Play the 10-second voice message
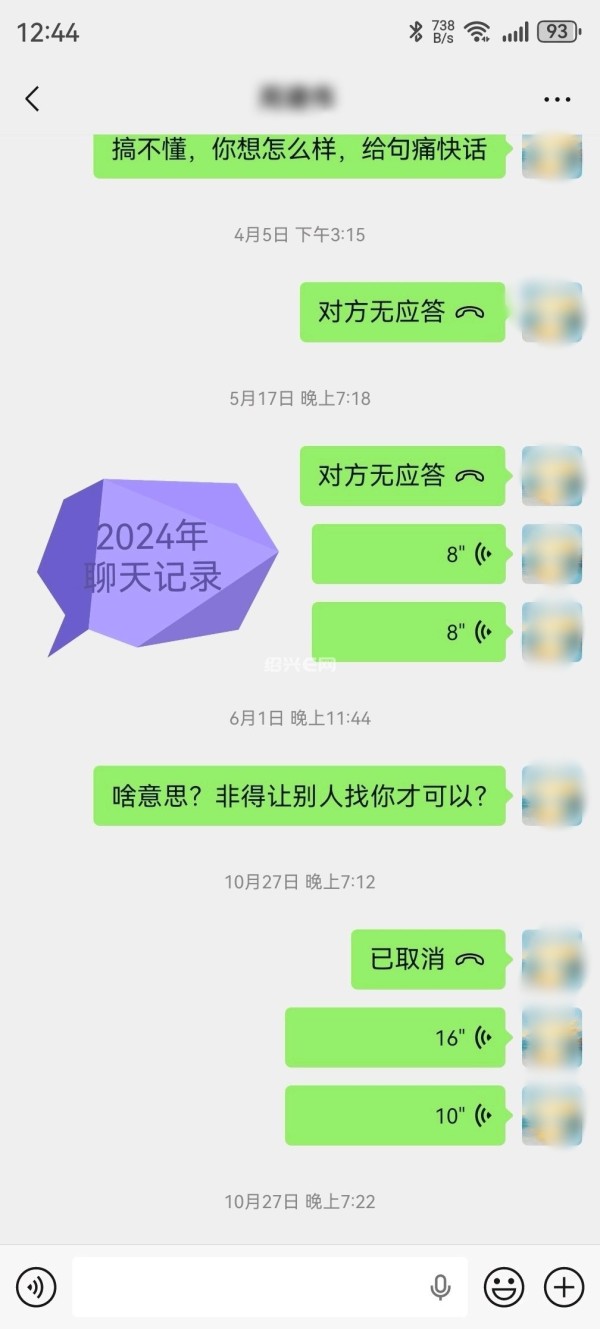Viewport: 600px width, 1329px height. pos(395,1115)
